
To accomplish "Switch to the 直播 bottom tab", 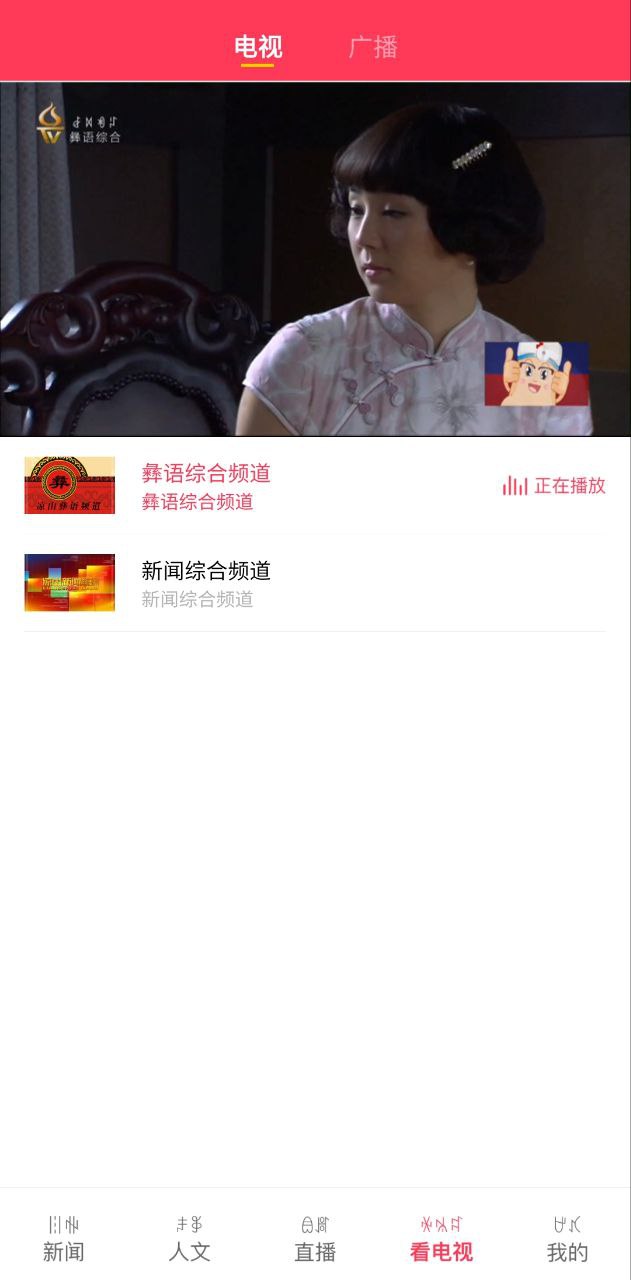I will tap(315, 1239).
